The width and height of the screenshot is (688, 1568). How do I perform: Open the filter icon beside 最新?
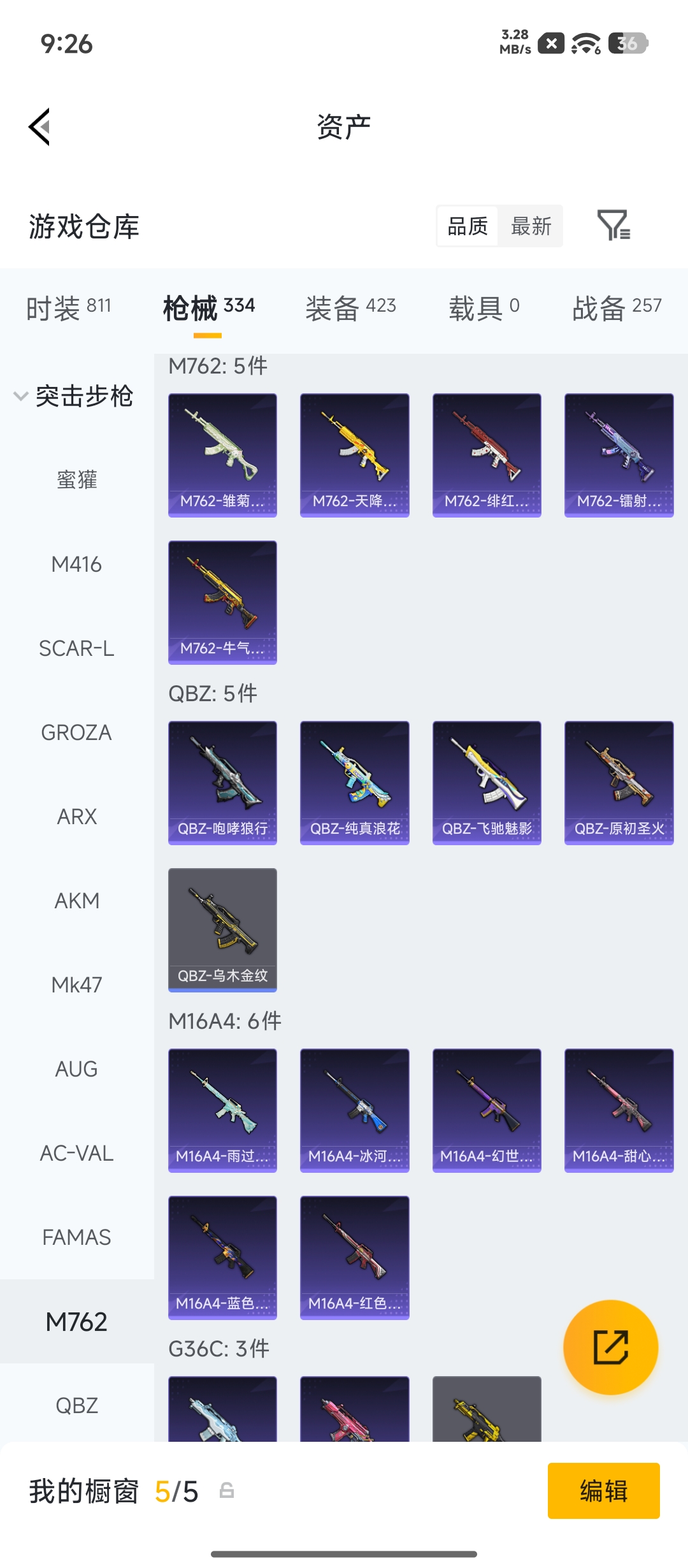613,225
